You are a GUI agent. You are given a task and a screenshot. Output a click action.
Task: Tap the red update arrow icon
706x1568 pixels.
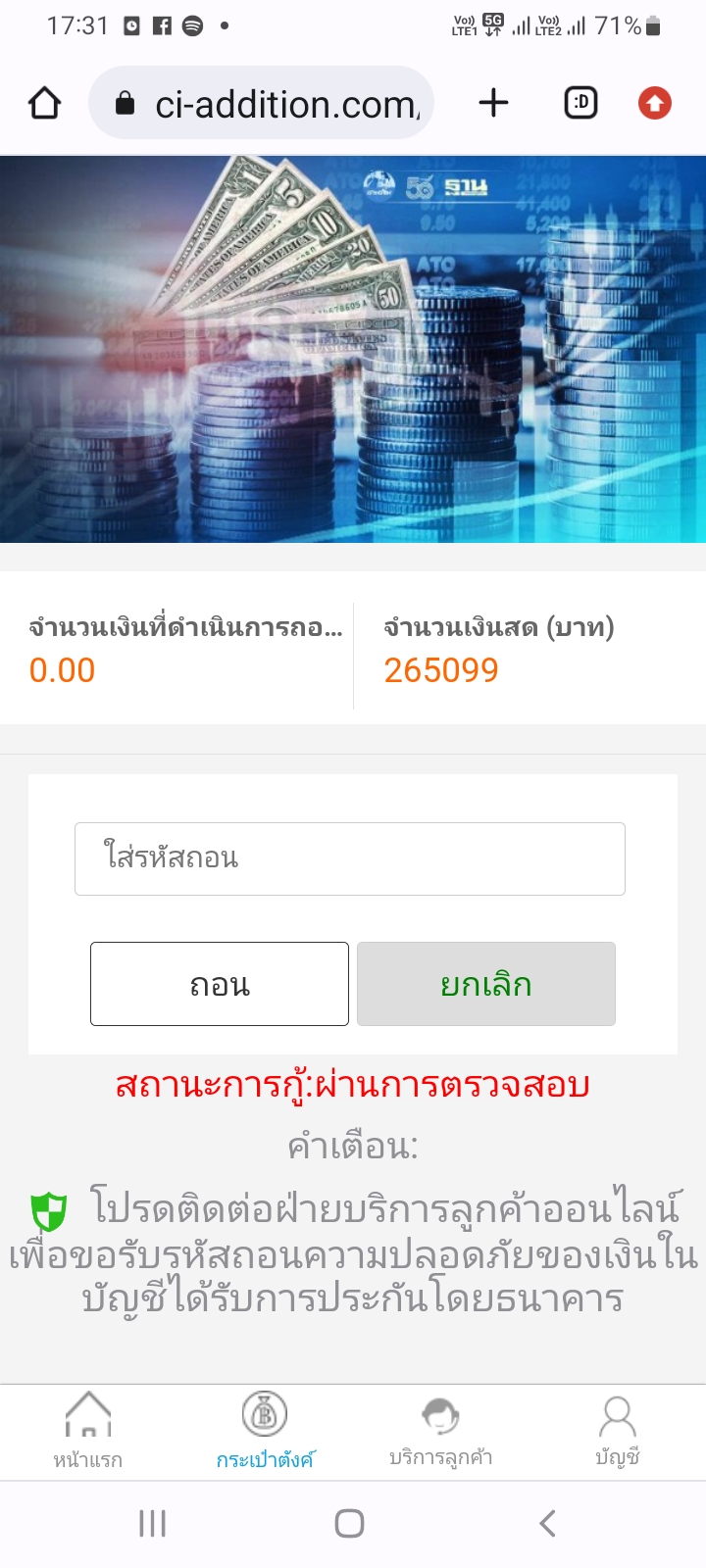(x=654, y=103)
